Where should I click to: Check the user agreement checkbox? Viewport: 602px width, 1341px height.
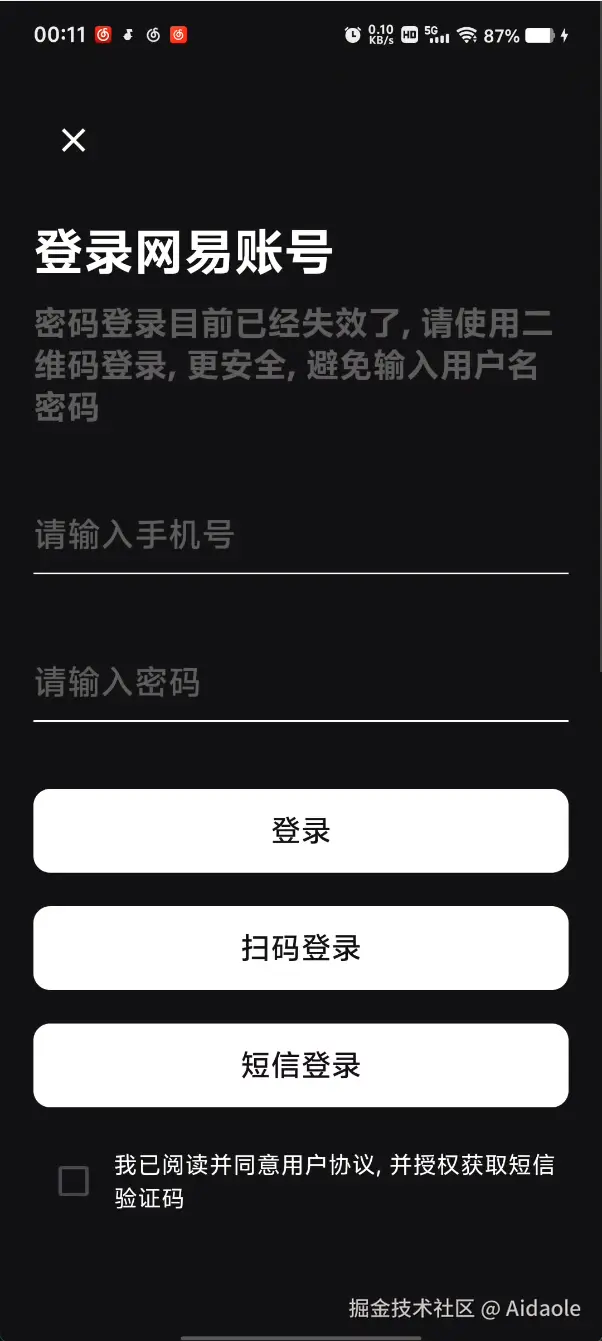pyautogui.click(x=74, y=1181)
